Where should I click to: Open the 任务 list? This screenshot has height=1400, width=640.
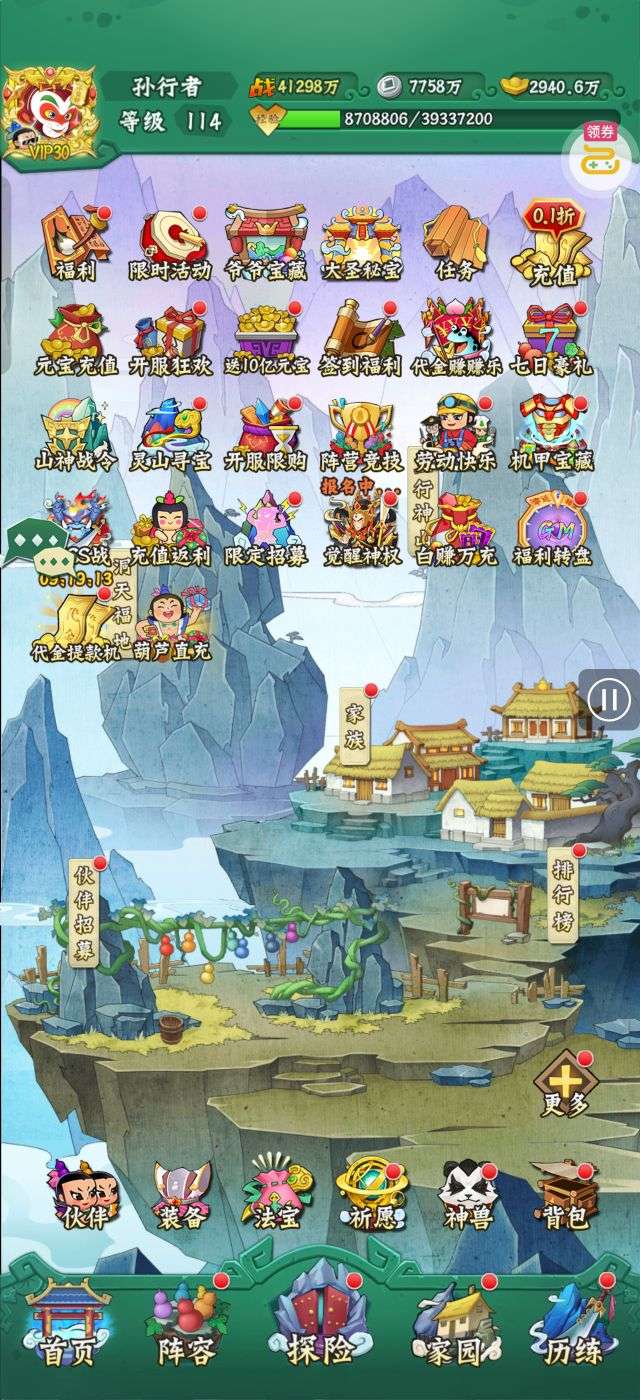[455, 243]
